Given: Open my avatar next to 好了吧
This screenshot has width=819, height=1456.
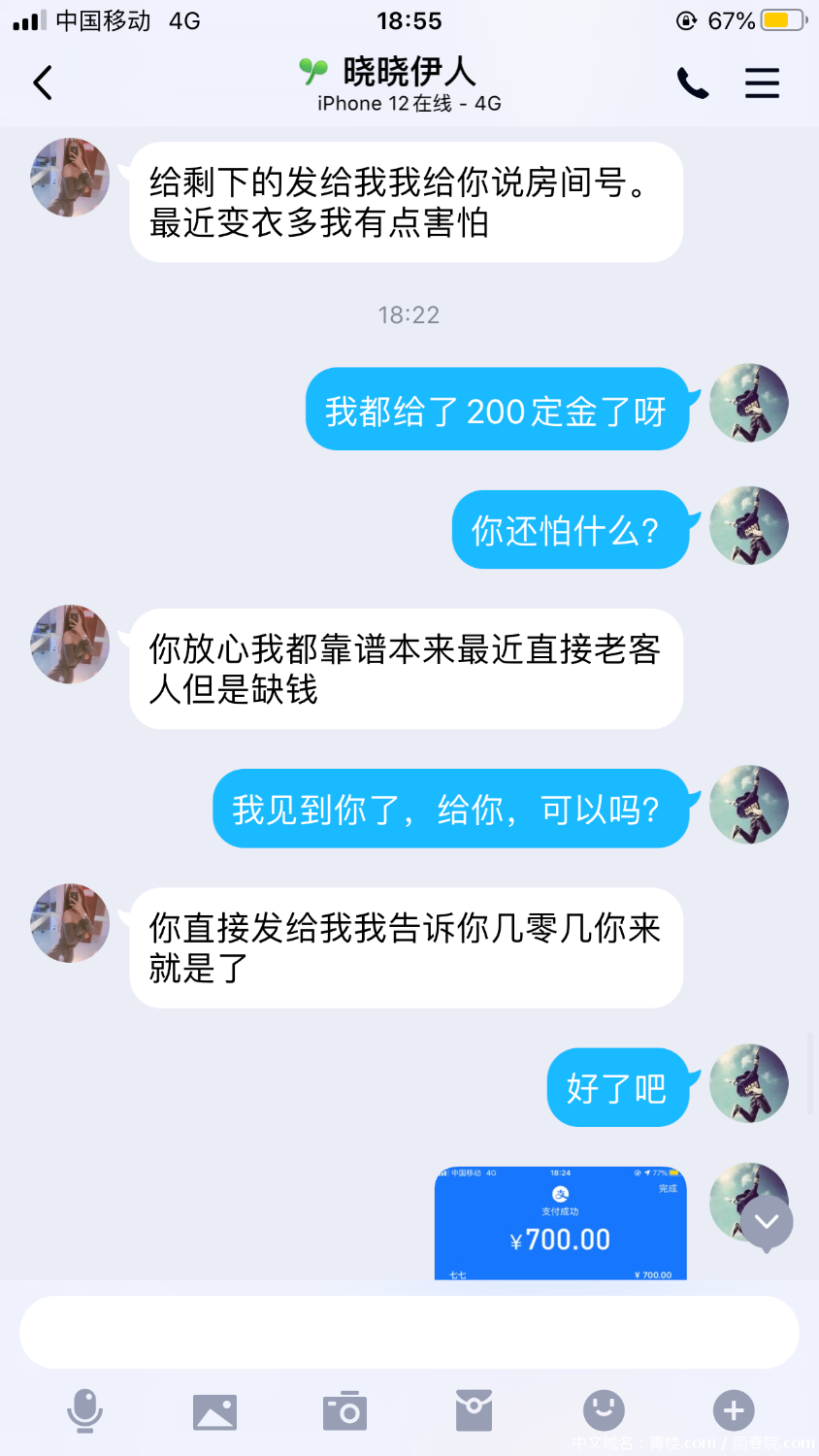Looking at the screenshot, I should click(x=748, y=1083).
